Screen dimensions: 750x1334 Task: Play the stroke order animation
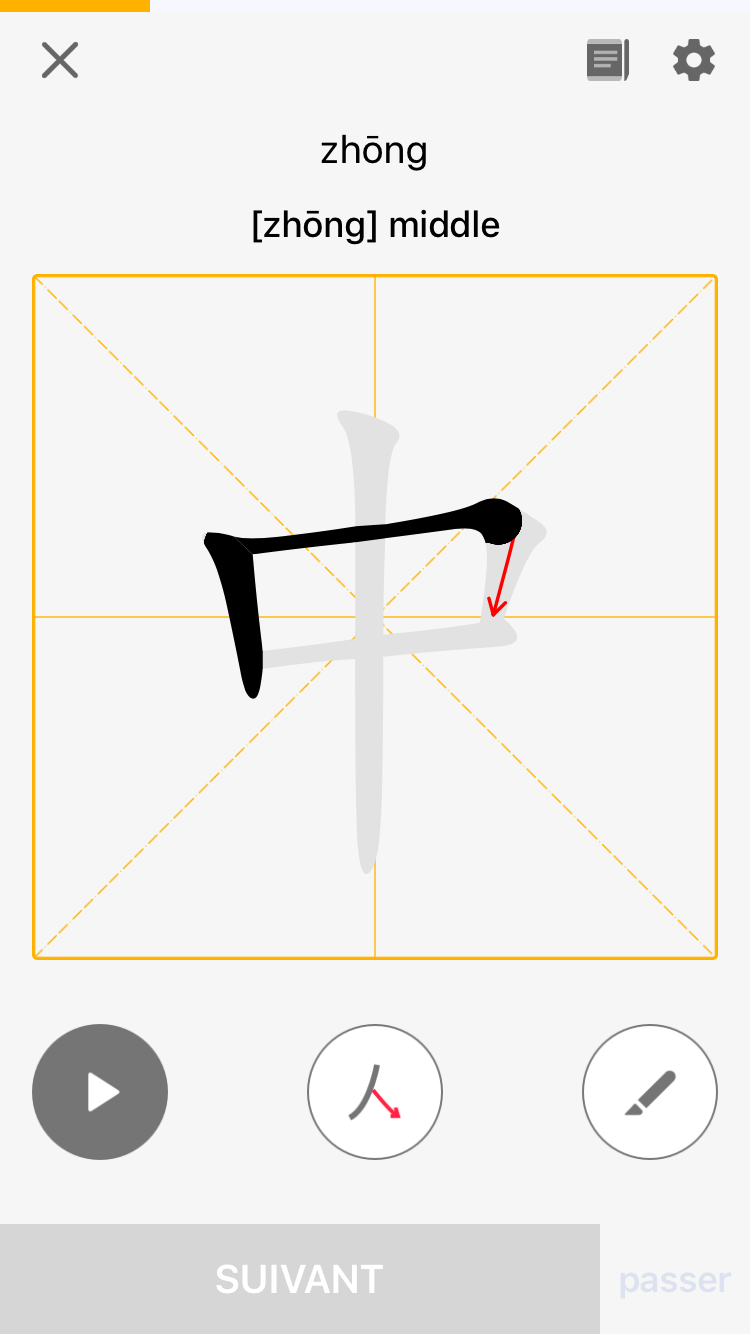[100, 1091]
